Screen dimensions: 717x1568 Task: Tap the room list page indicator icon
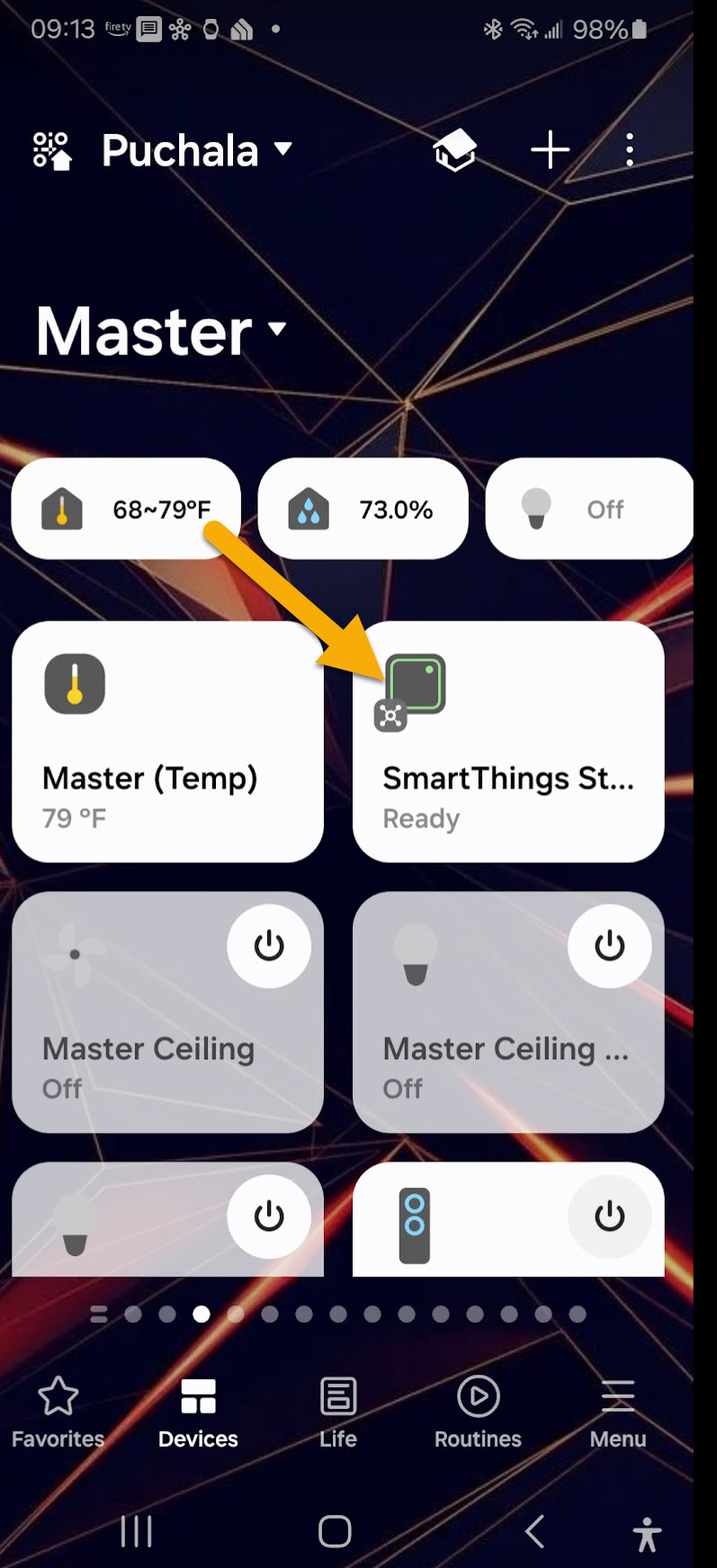pos(99,1314)
